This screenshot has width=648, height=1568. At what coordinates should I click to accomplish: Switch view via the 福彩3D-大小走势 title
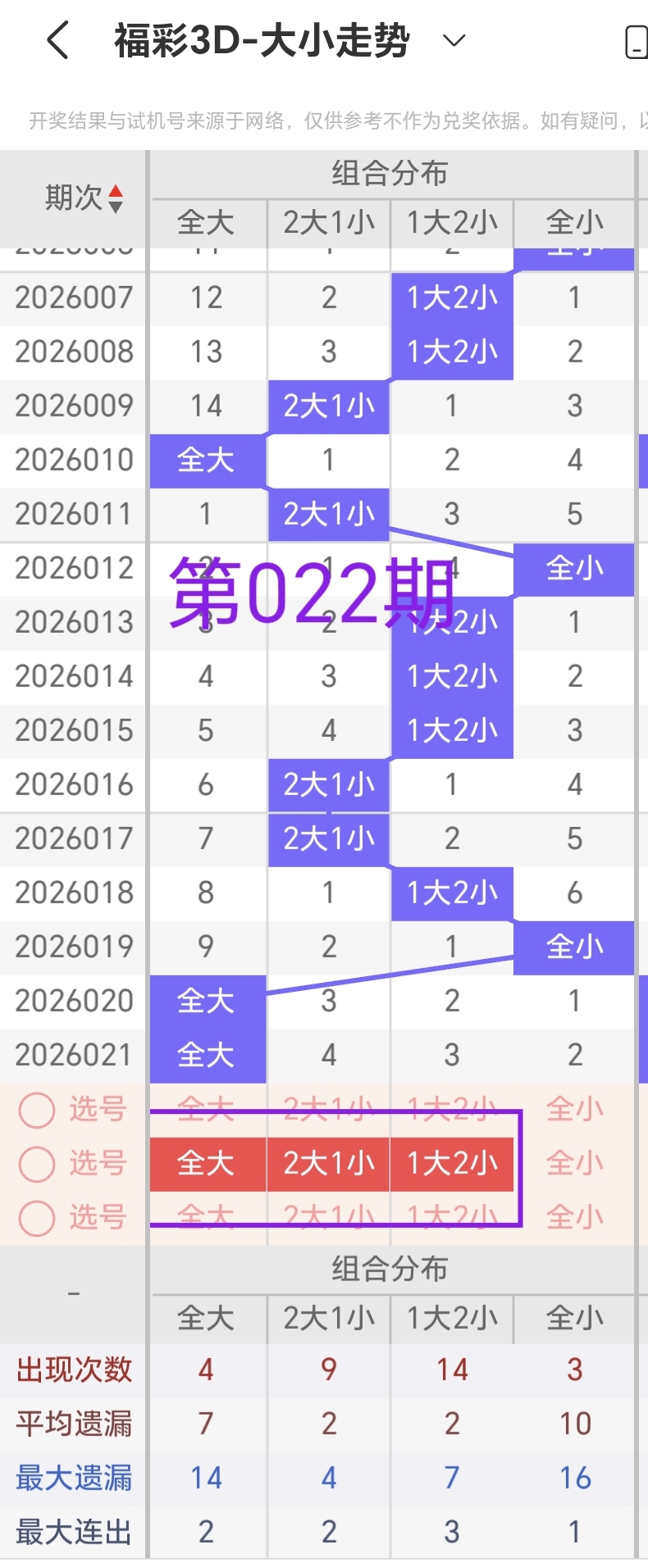[x=259, y=39]
